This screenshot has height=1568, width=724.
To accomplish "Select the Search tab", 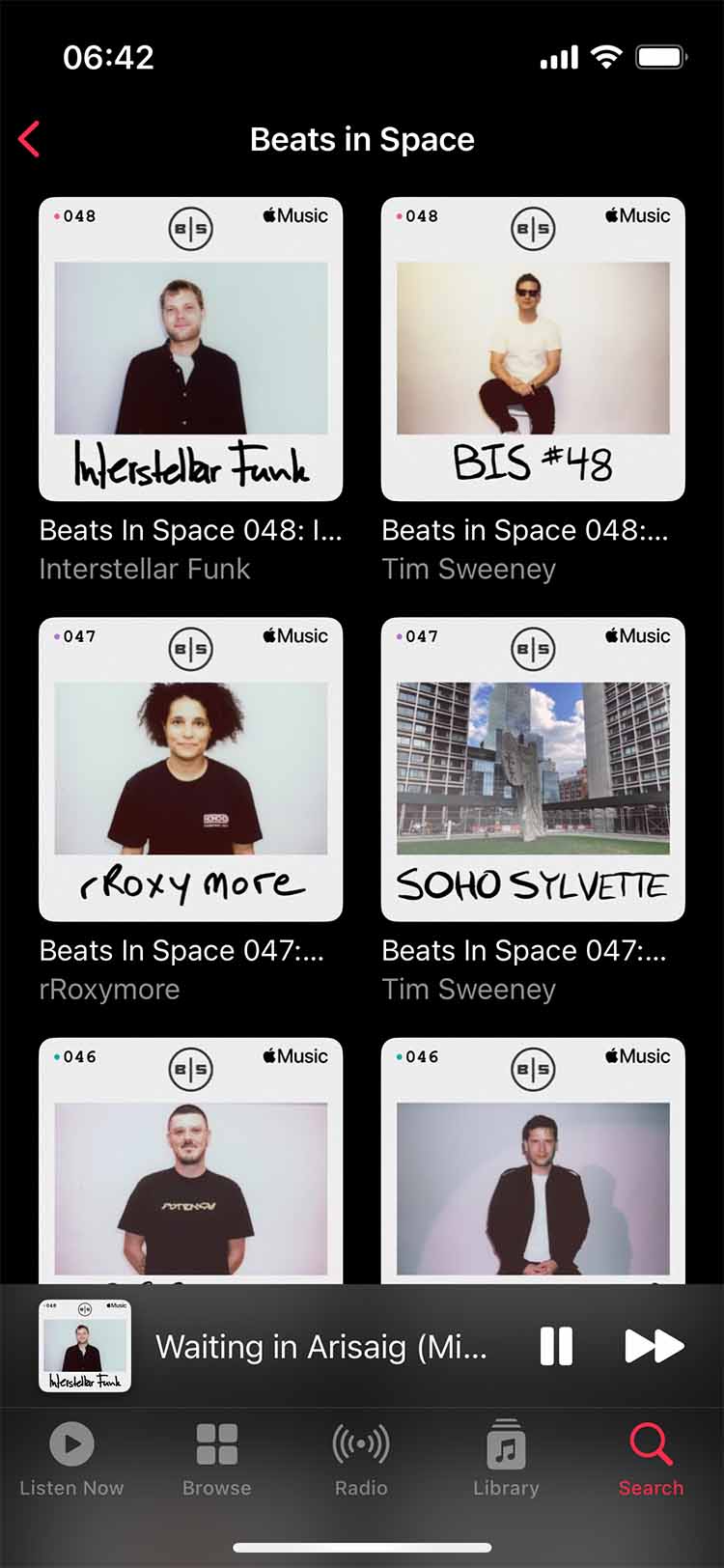I will pyautogui.click(x=651, y=1459).
